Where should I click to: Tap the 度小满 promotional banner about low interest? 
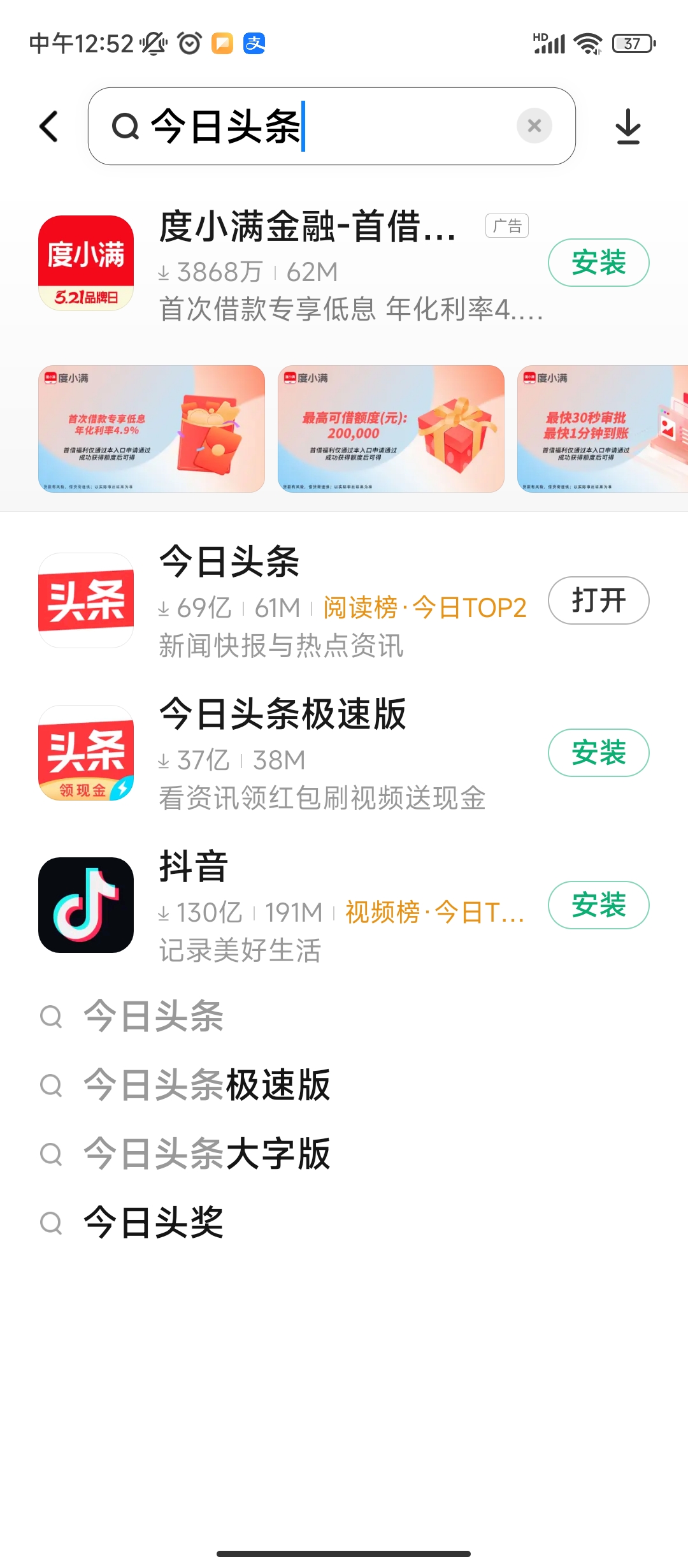148,428
